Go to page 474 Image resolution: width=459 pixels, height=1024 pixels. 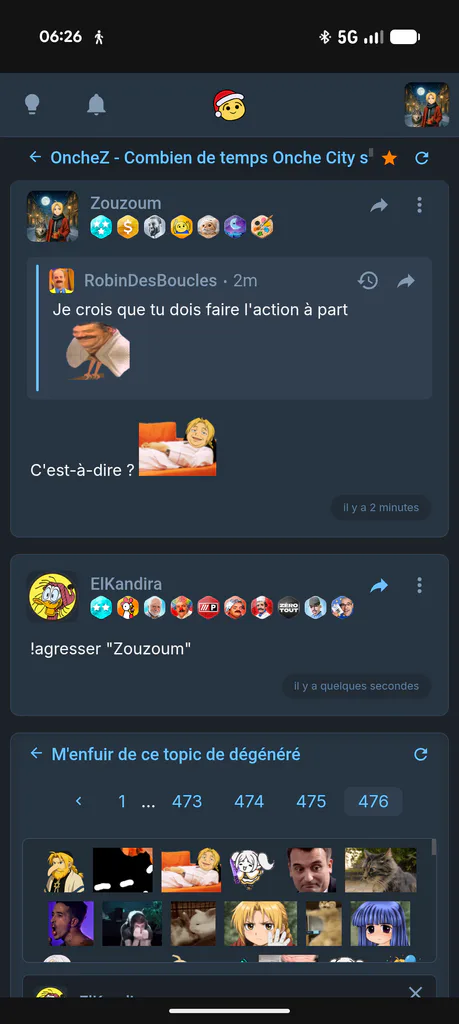(249, 801)
